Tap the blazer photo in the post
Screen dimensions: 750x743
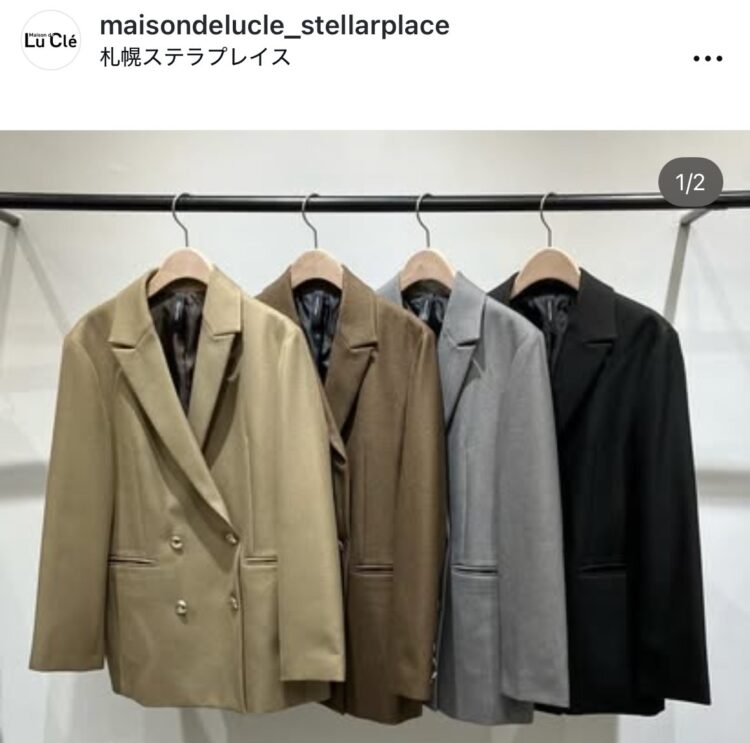375,440
